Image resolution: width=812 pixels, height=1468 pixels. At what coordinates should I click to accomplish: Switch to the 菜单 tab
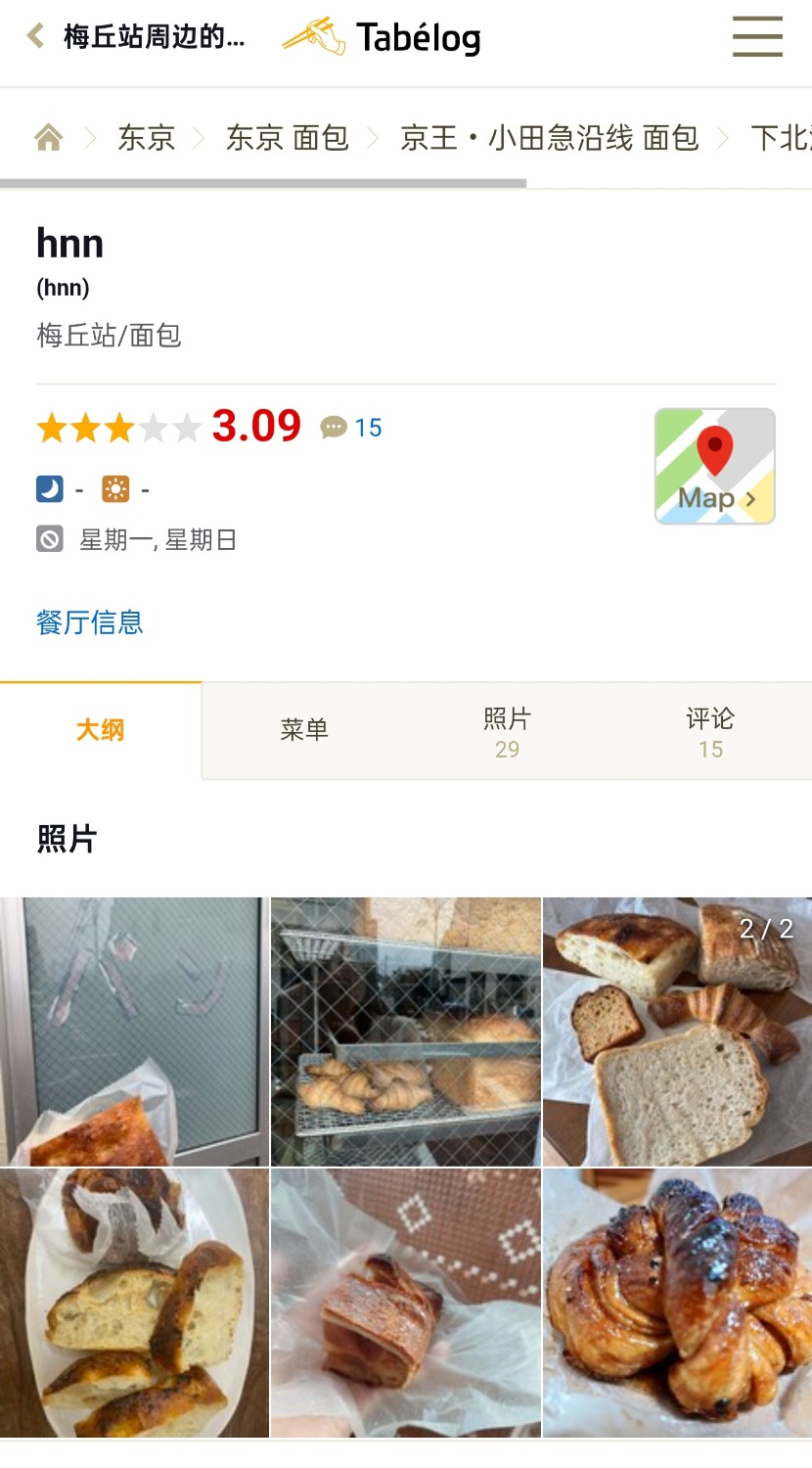point(304,730)
